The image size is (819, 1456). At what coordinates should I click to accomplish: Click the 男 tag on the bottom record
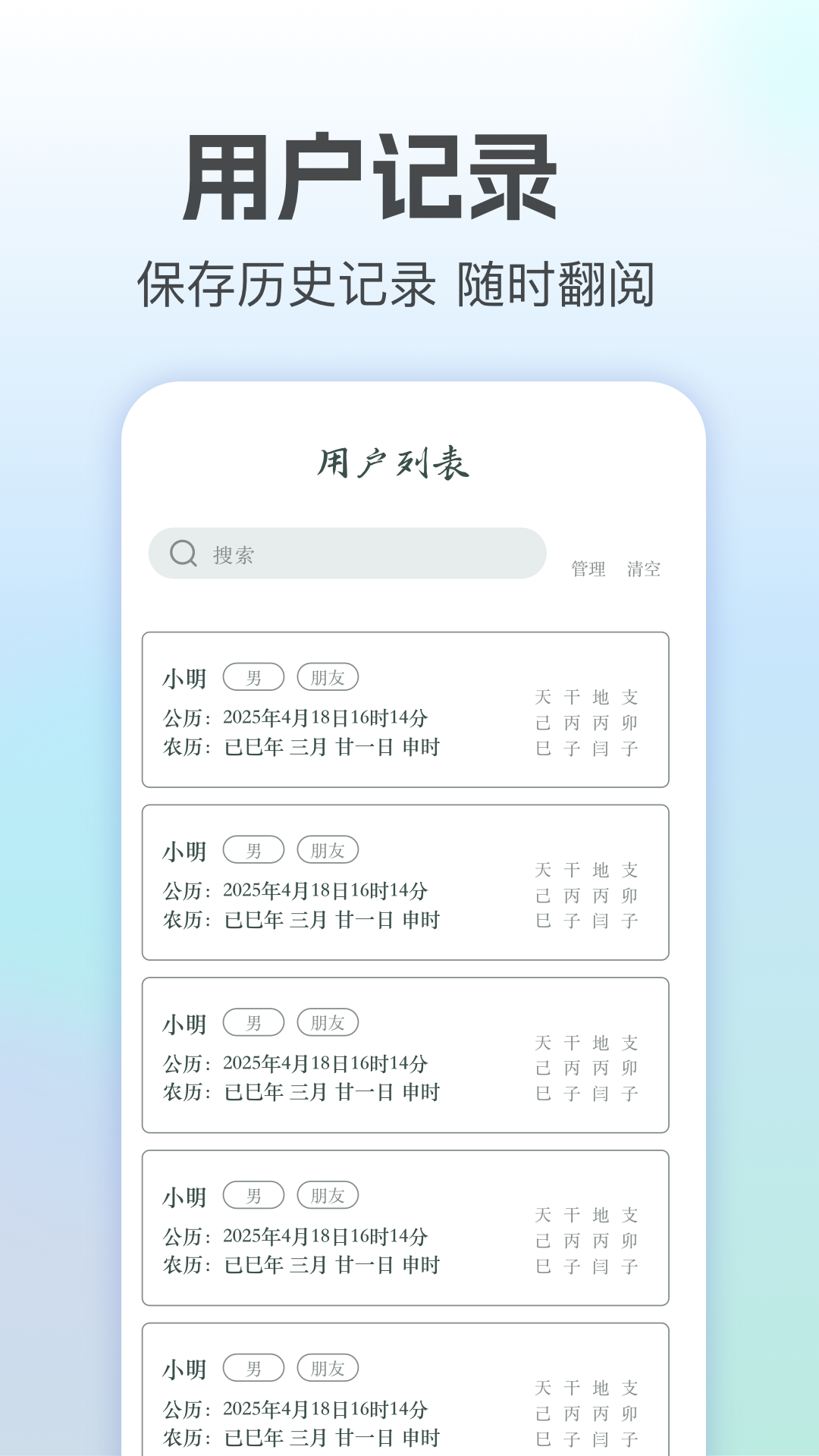pos(254,1367)
